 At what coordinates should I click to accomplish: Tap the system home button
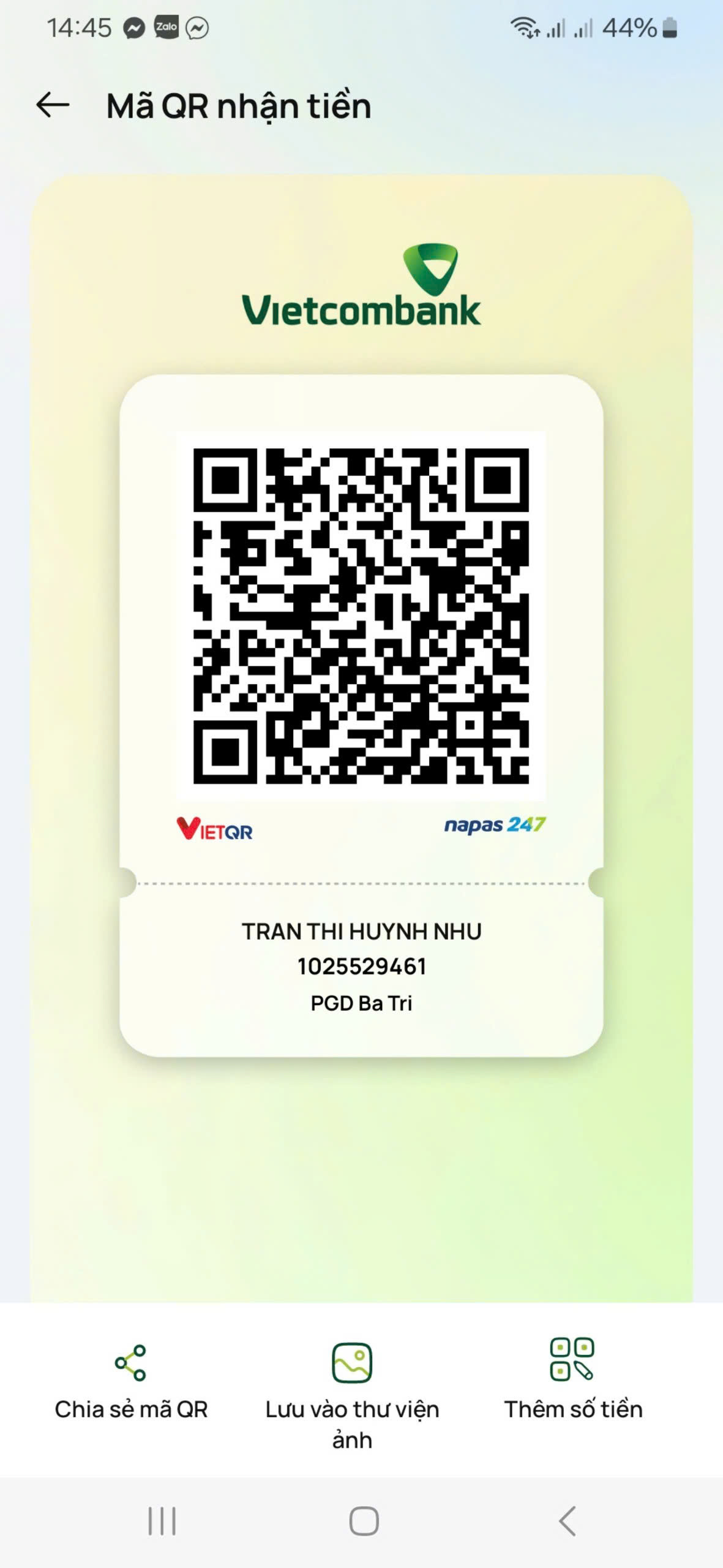point(364,1521)
